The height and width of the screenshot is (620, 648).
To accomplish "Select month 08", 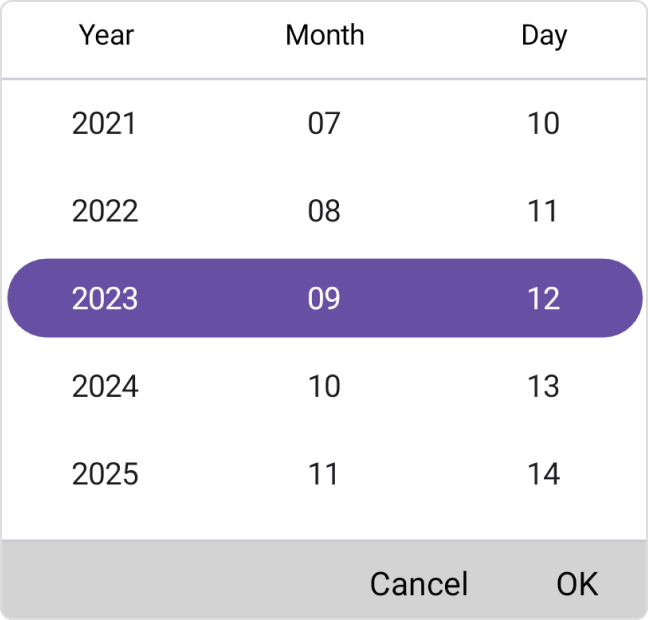I will (x=324, y=211).
